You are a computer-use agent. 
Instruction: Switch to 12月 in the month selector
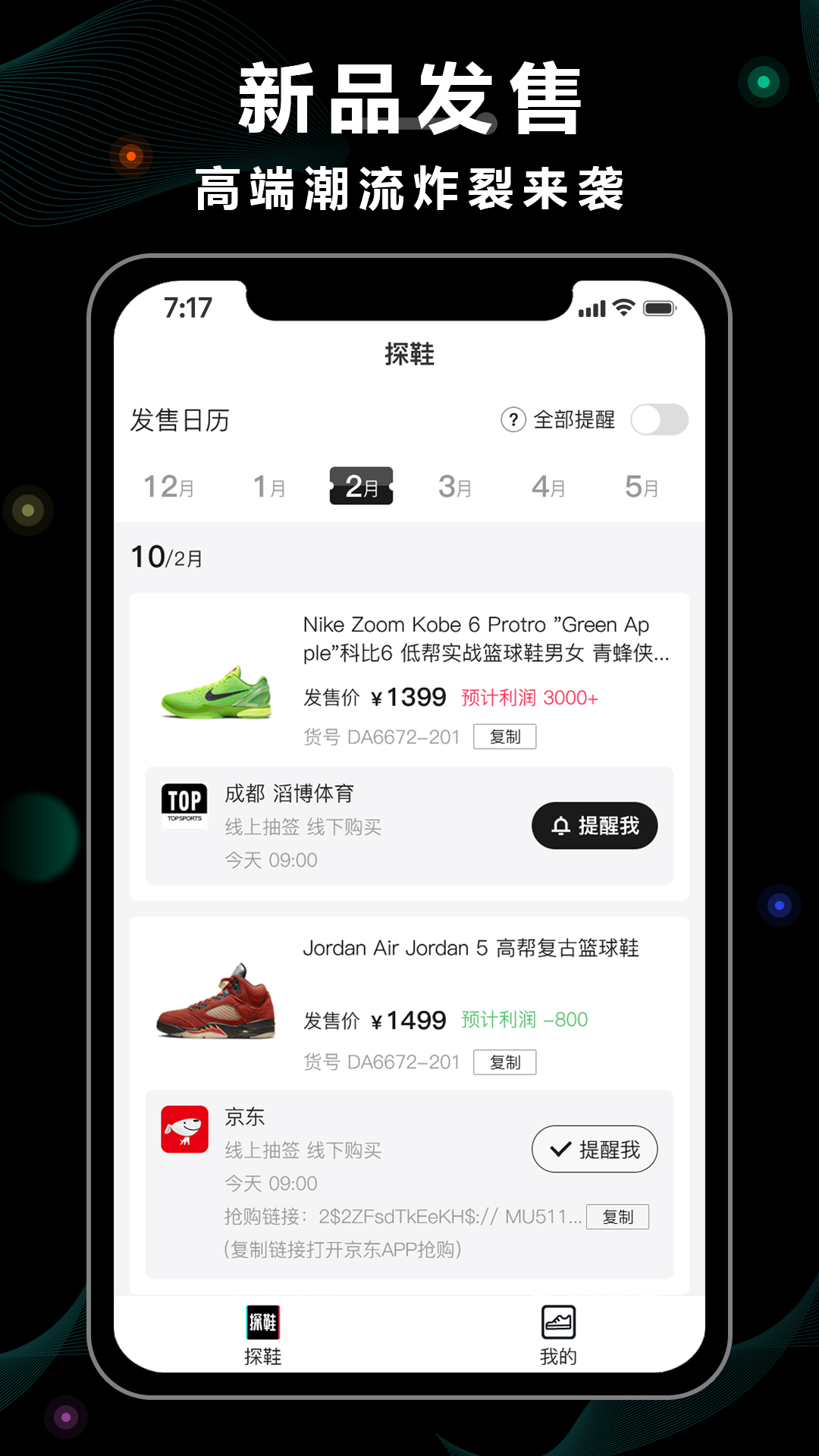[x=170, y=487]
